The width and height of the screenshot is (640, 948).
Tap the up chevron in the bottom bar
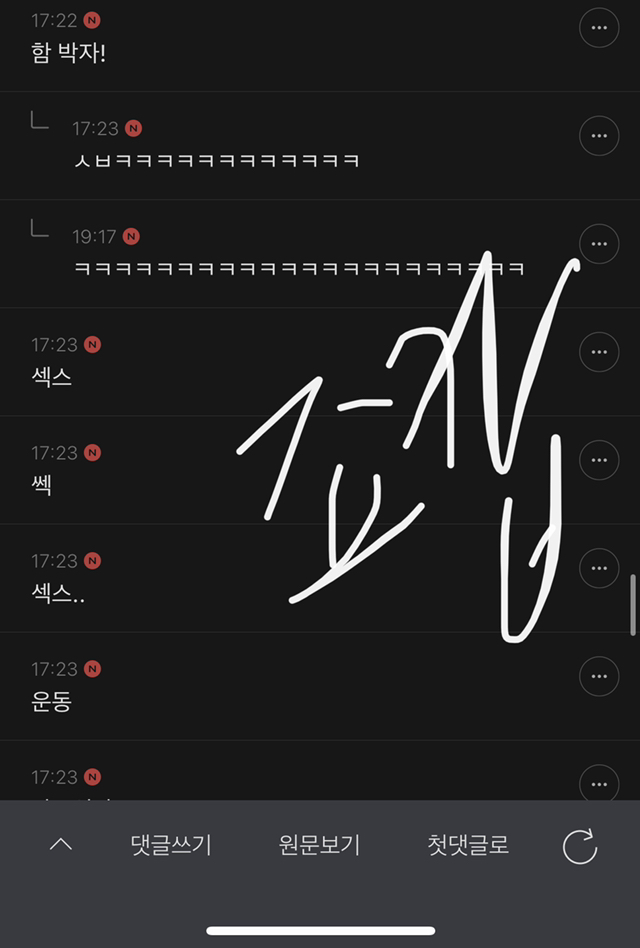(61, 845)
